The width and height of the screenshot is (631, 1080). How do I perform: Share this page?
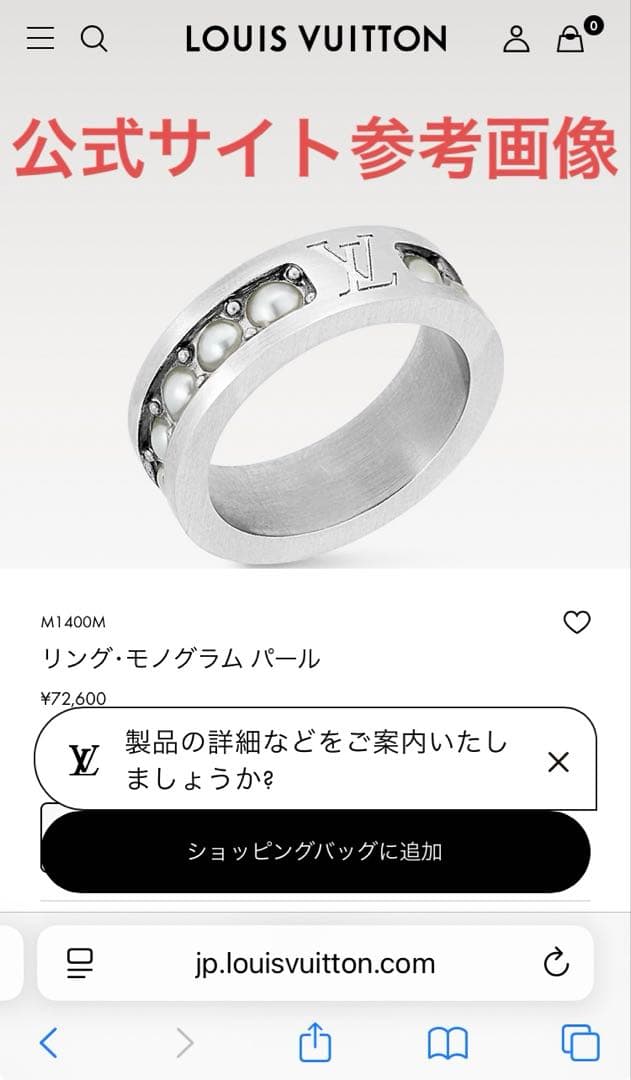point(315,1043)
